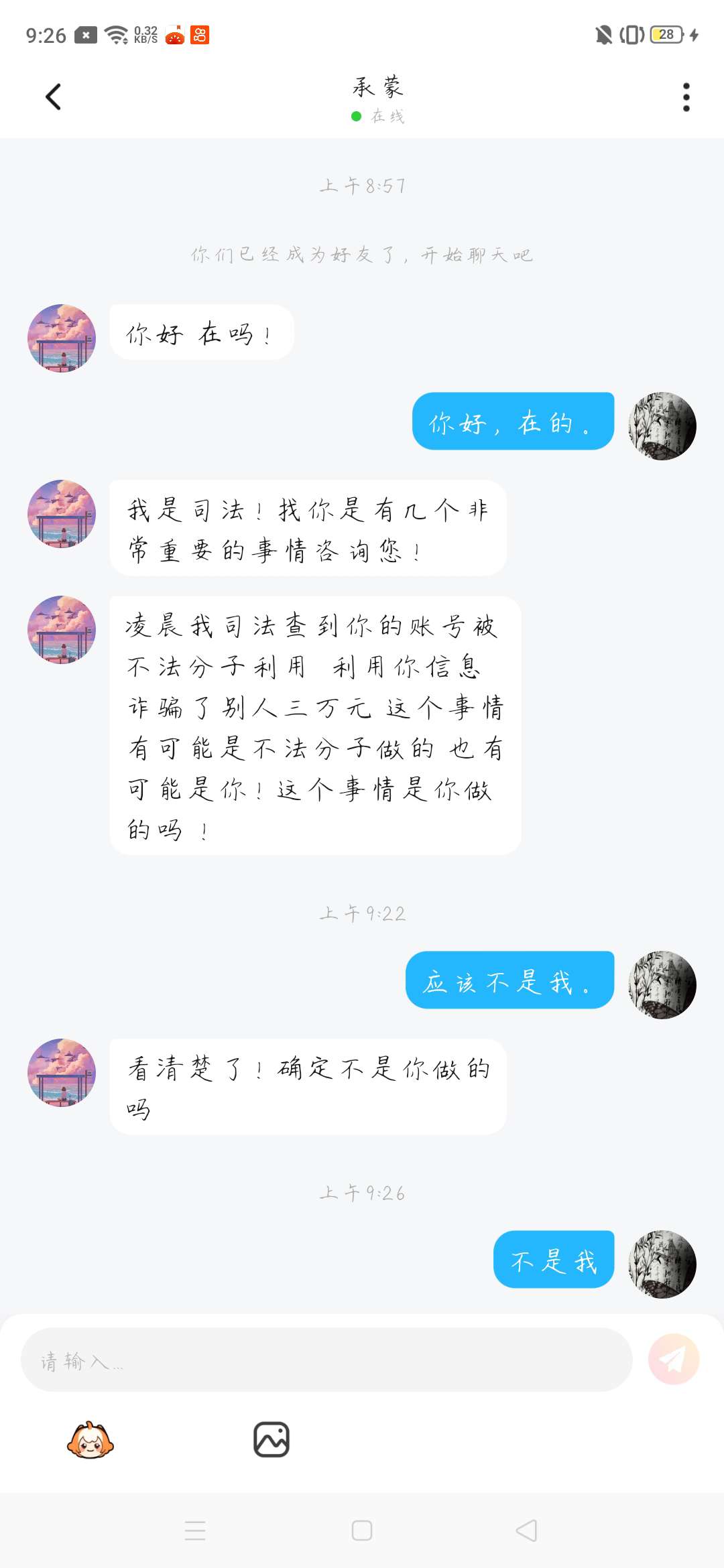Tap the system home button
This screenshot has height=1568, width=724.
pyautogui.click(x=362, y=1530)
